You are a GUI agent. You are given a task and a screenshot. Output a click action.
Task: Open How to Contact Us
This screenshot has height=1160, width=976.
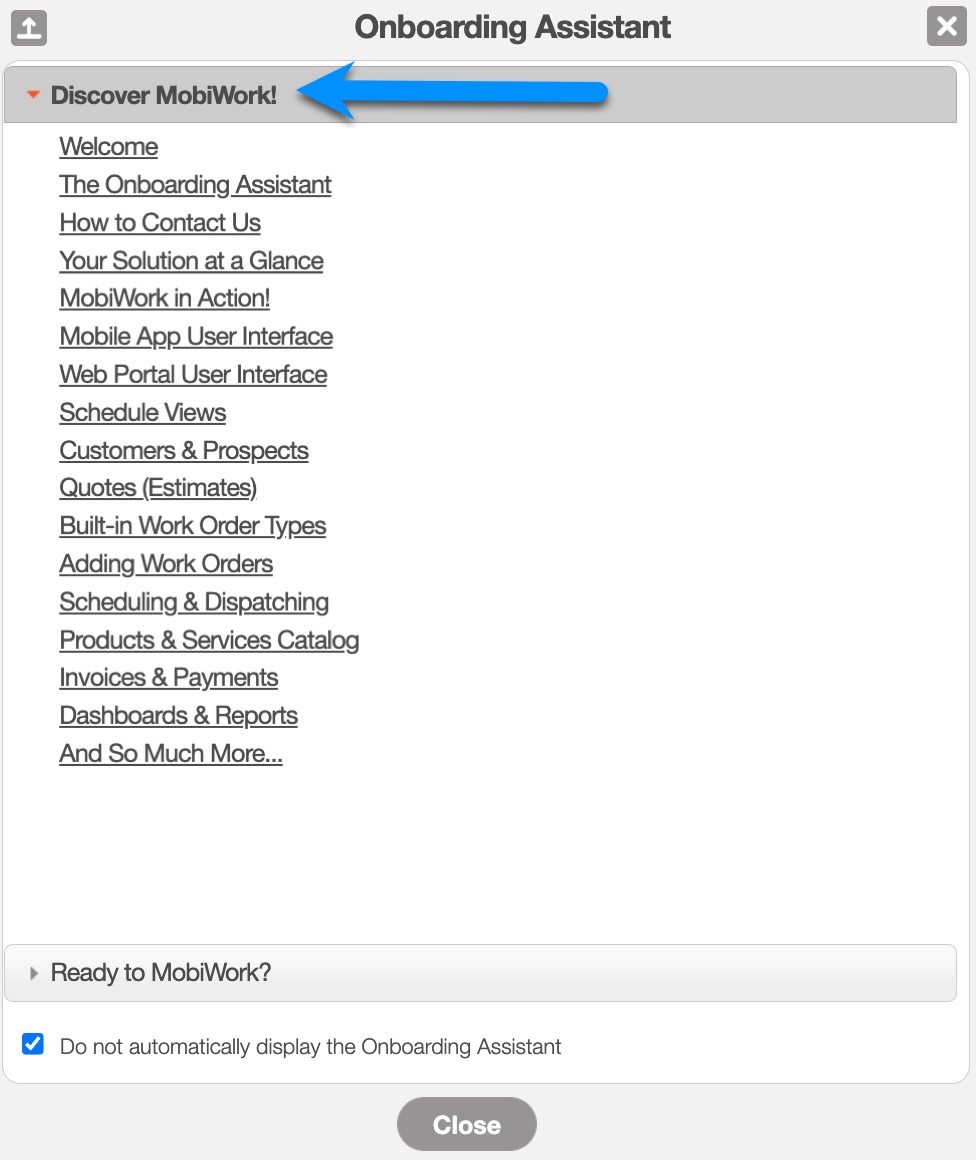[160, 223]
